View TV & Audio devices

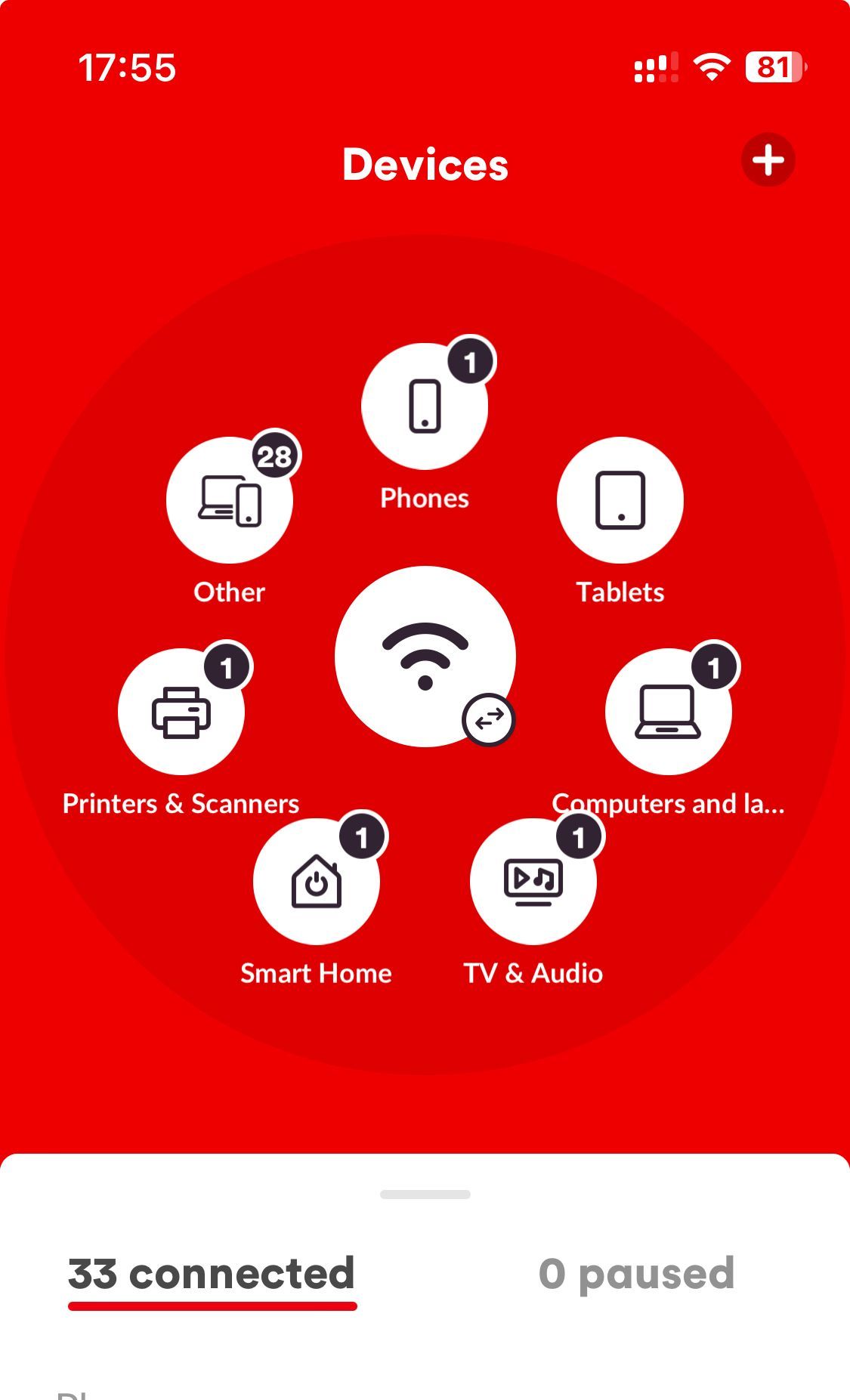[x=533, y=881]
